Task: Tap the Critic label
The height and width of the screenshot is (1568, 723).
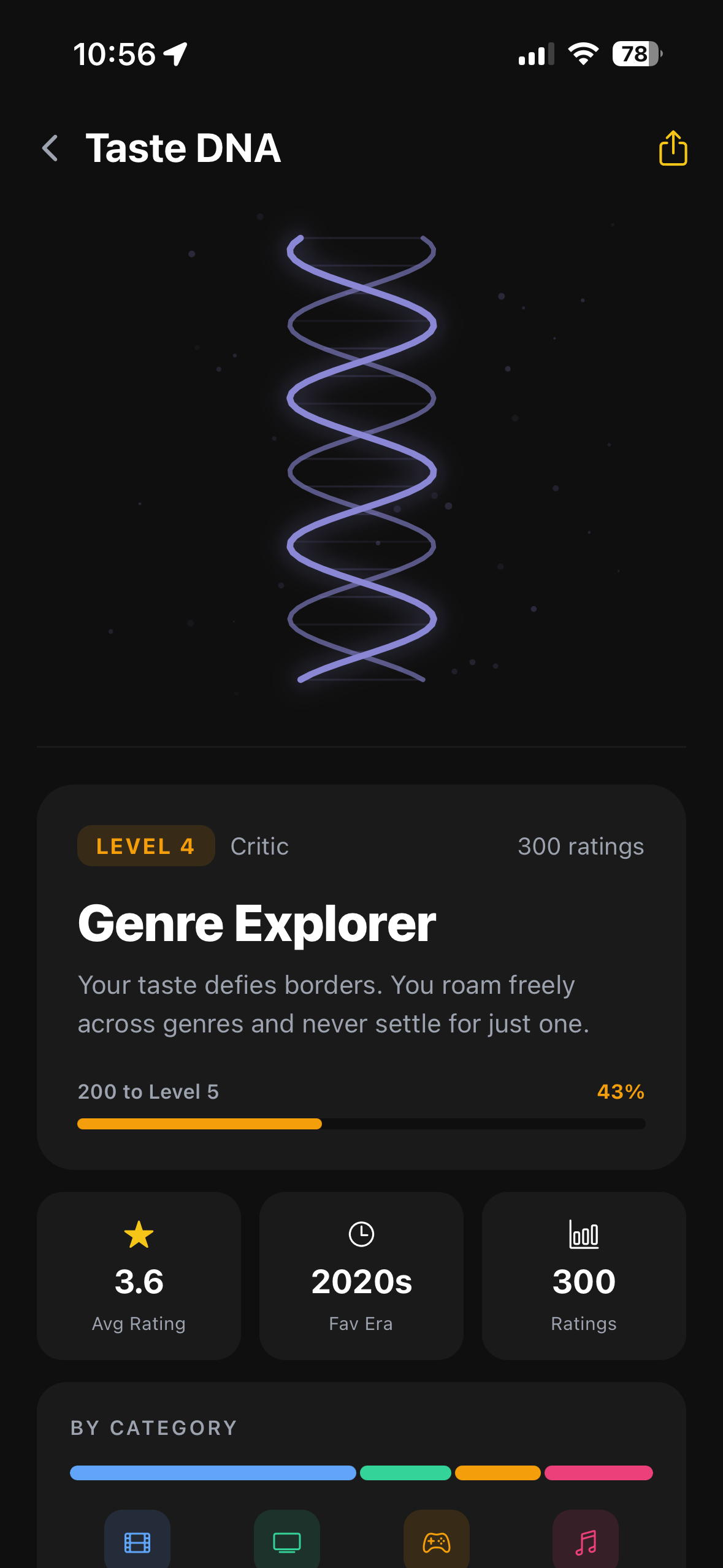Action: coord(259,845)
